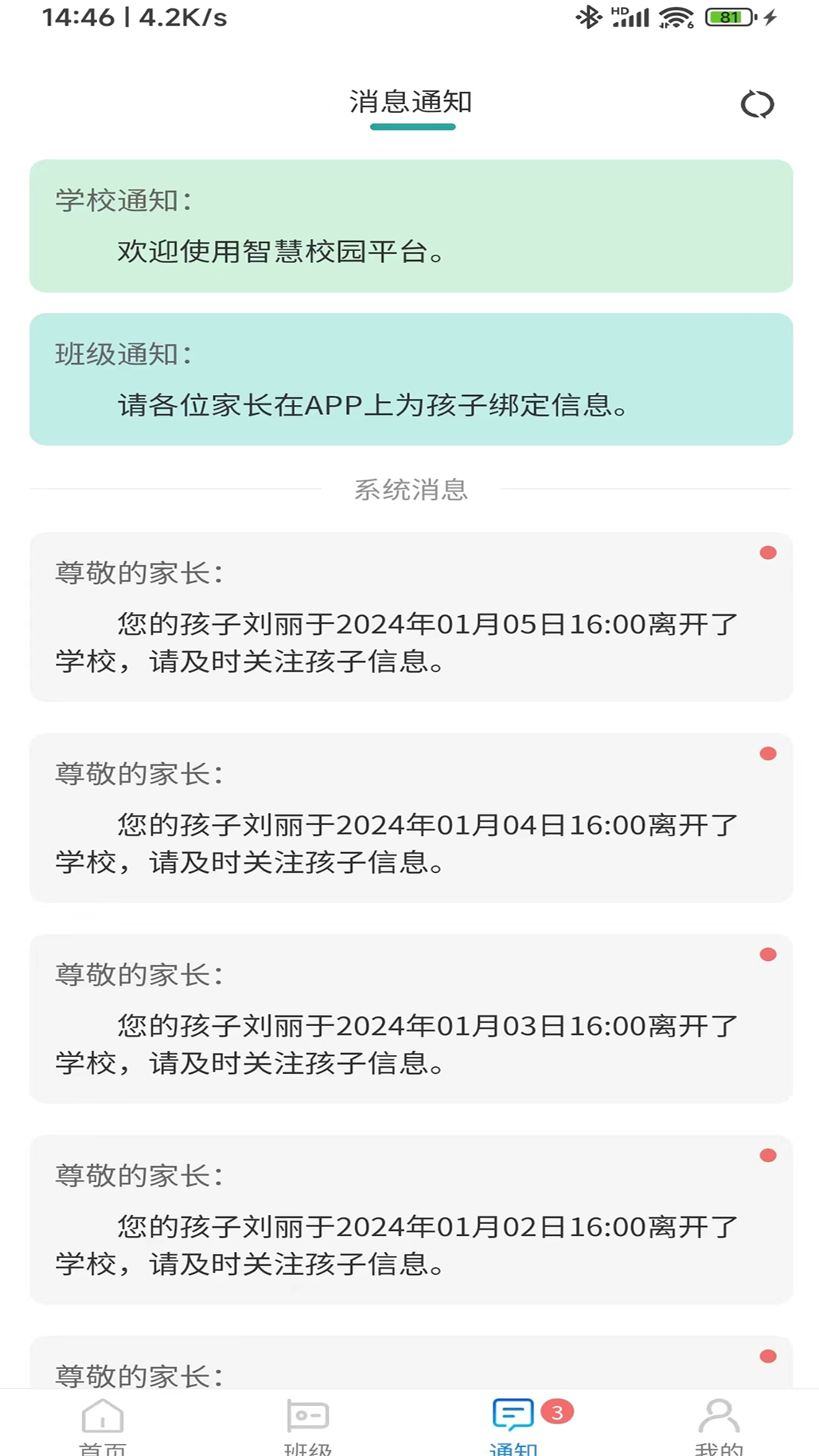Open the home page via the 首页 house icon

pyautogui.click(x=102, y=1417)
